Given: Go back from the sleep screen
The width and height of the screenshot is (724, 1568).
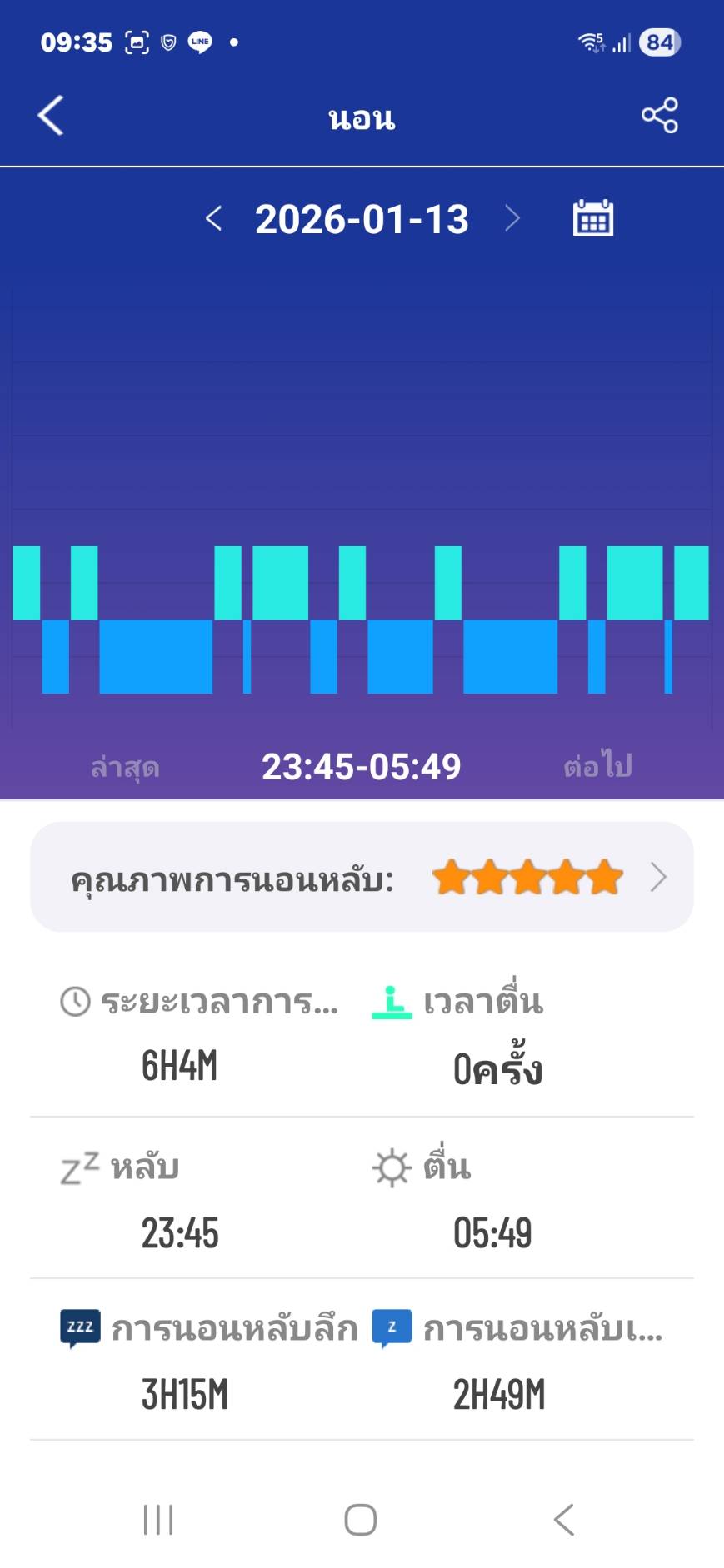Looking at the screenshot, I should point(51,115).
